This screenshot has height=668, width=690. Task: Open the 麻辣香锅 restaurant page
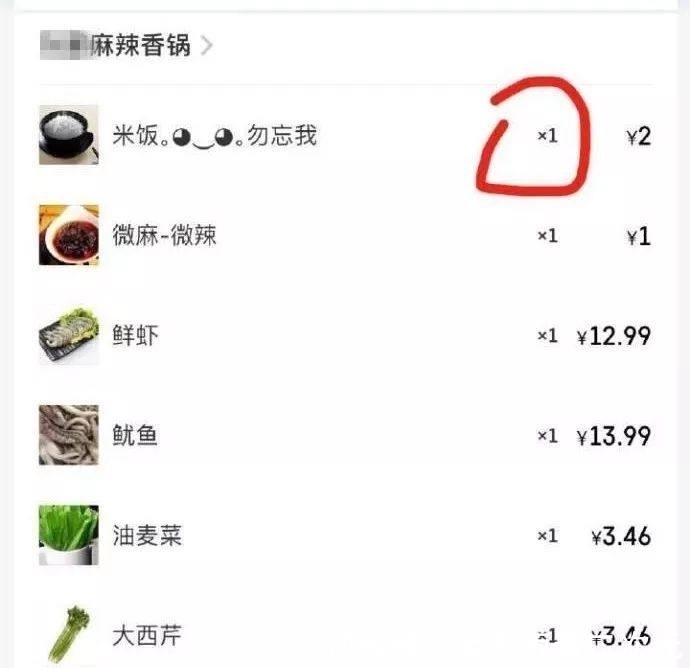[x=140, y=46]
